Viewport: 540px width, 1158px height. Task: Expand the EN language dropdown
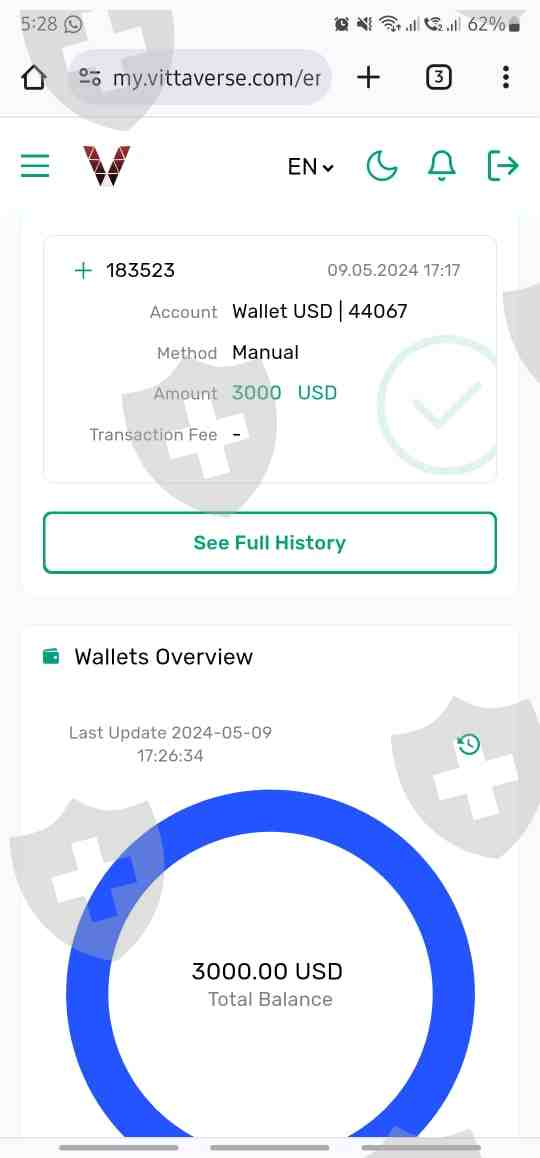click(x=310, y=167)
